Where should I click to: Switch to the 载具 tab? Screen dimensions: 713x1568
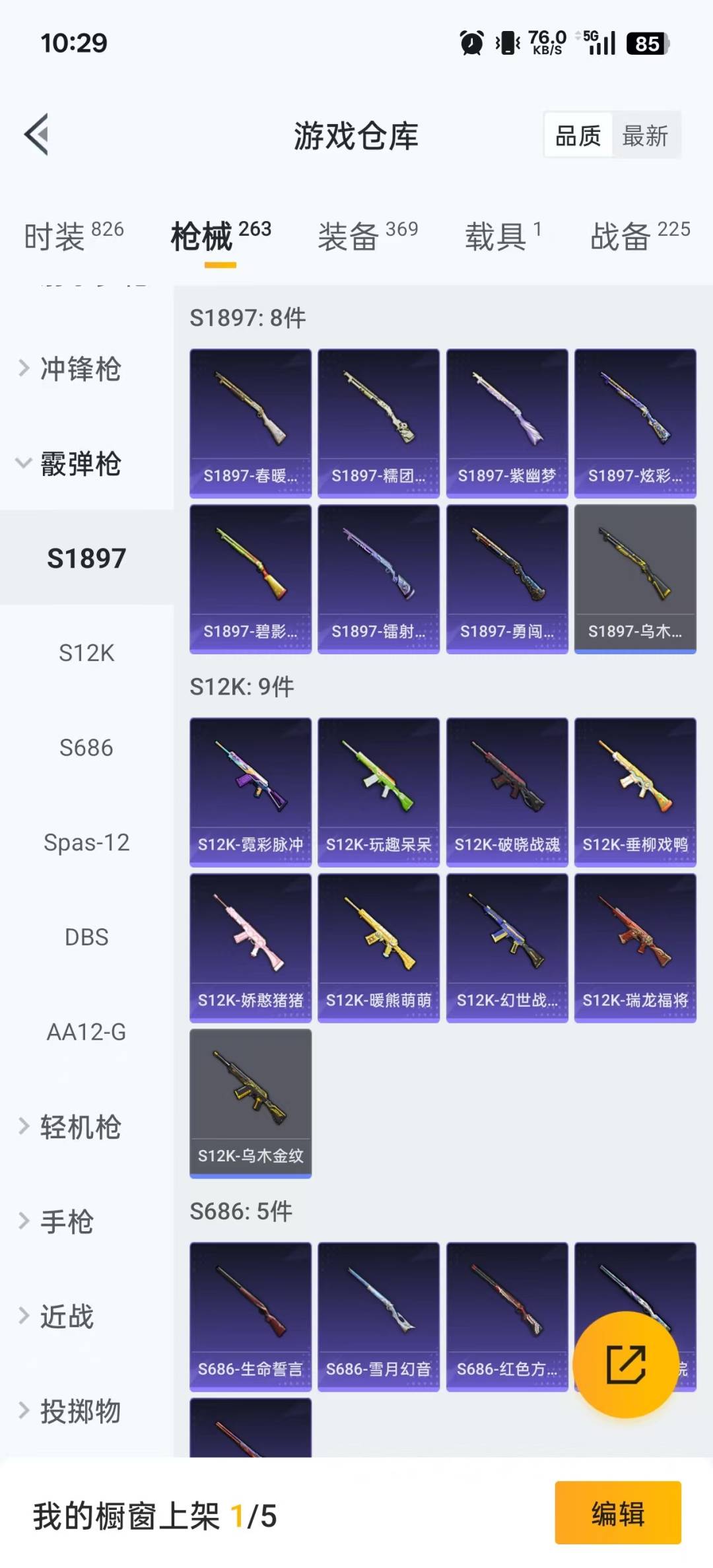pyautogui.click(x=503, y=236)
